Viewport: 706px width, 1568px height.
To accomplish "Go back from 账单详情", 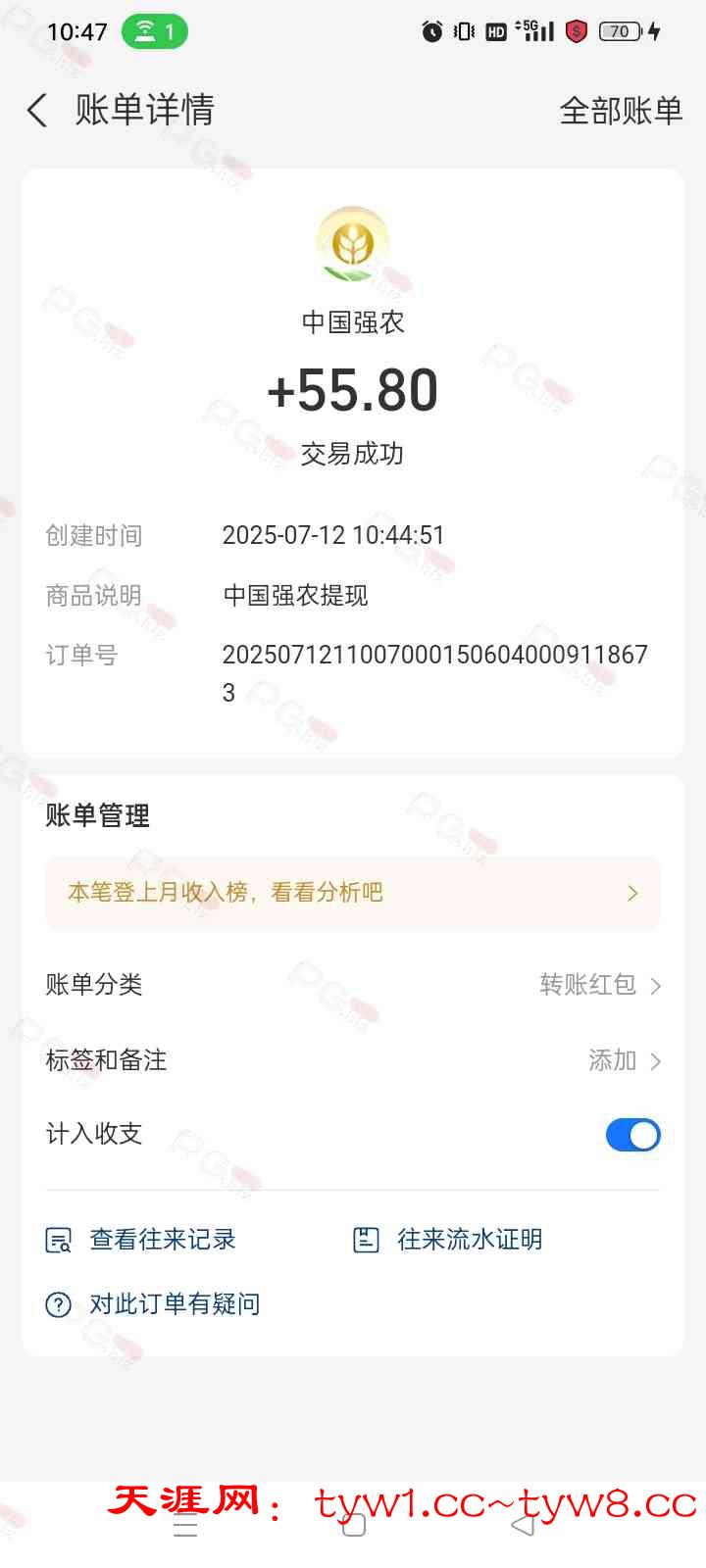I will pyautogui.click(x=37, y=111).
